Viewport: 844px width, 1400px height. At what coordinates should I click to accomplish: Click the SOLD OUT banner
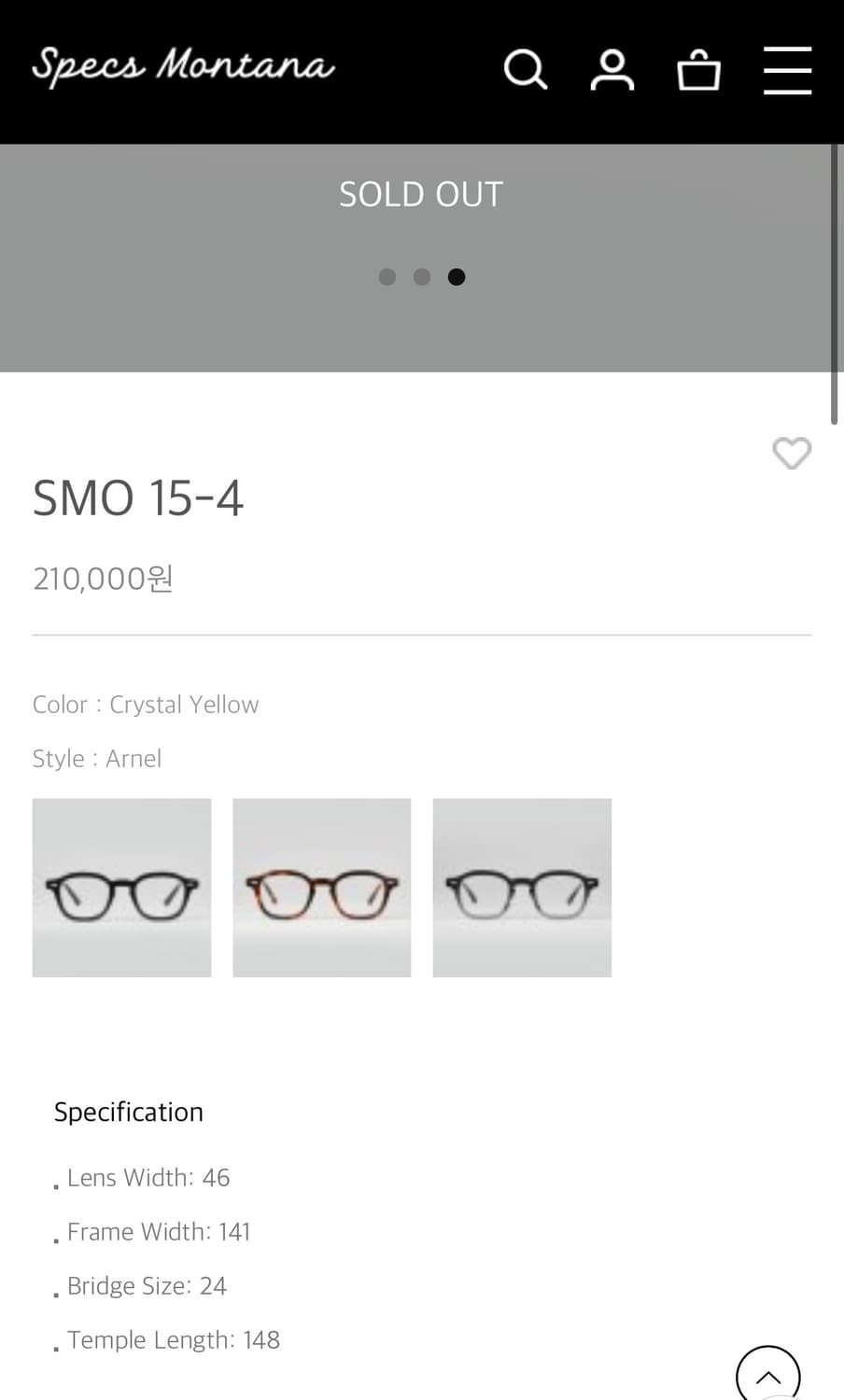(x=422, y=193)
